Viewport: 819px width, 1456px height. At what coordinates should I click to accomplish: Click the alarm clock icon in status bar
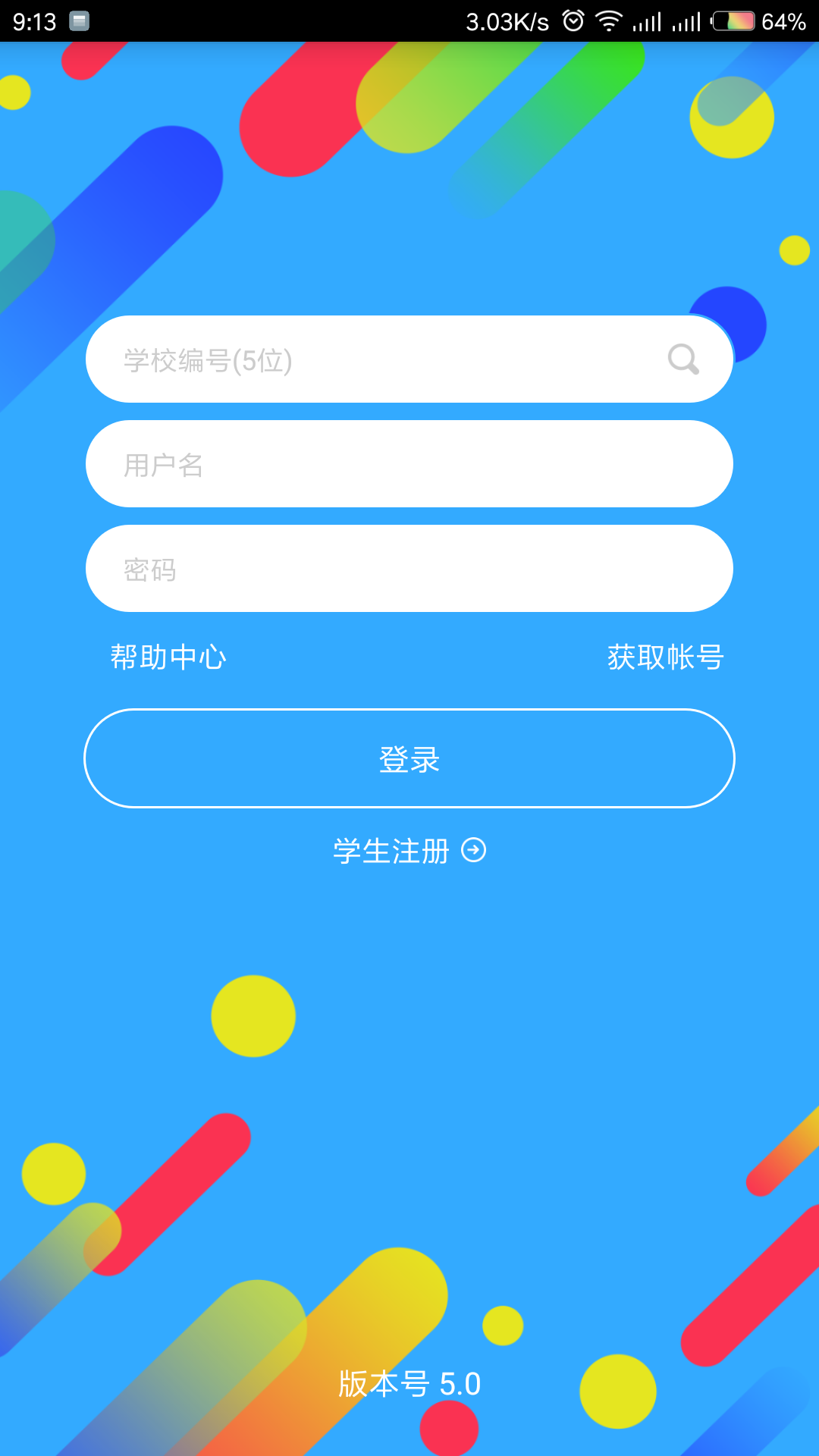574,20
